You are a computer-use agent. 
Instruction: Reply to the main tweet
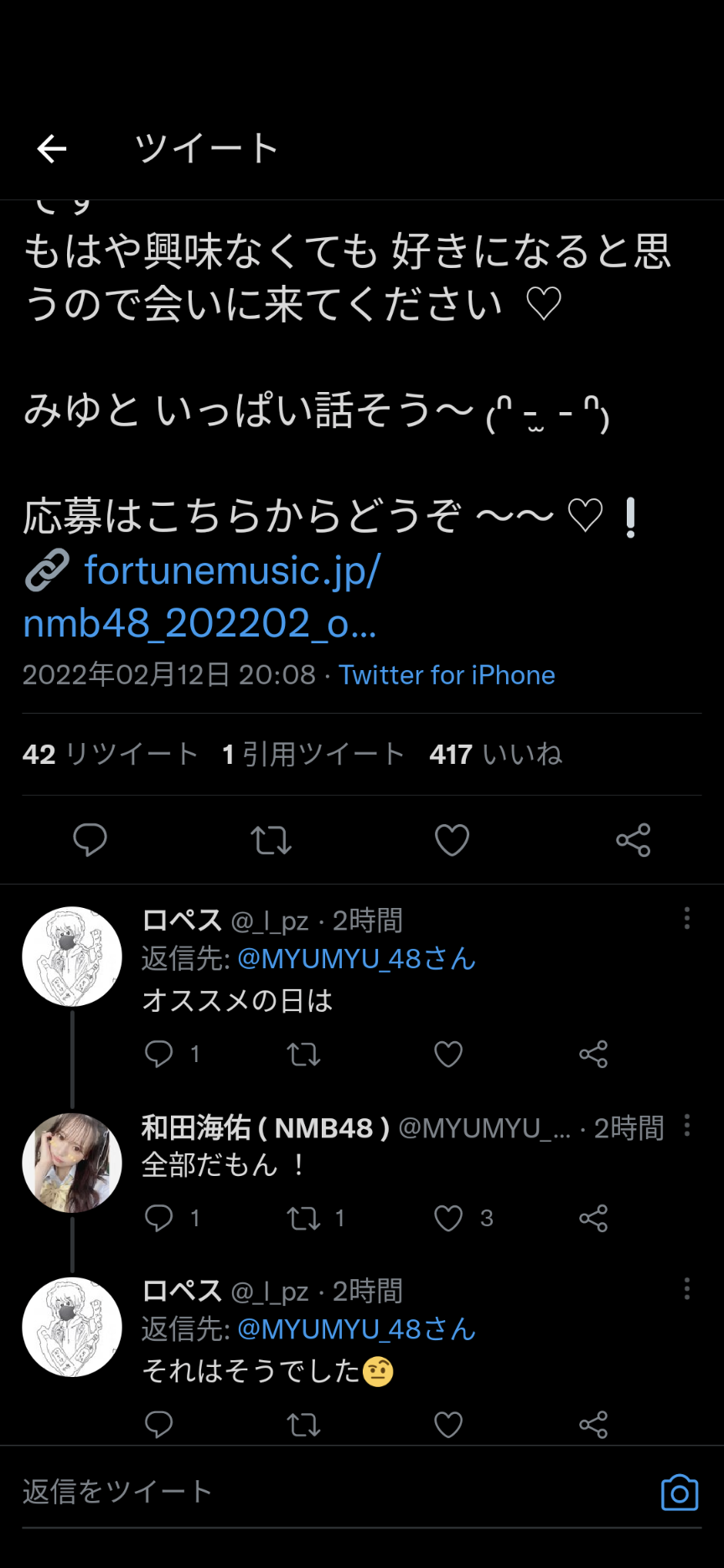90,839
